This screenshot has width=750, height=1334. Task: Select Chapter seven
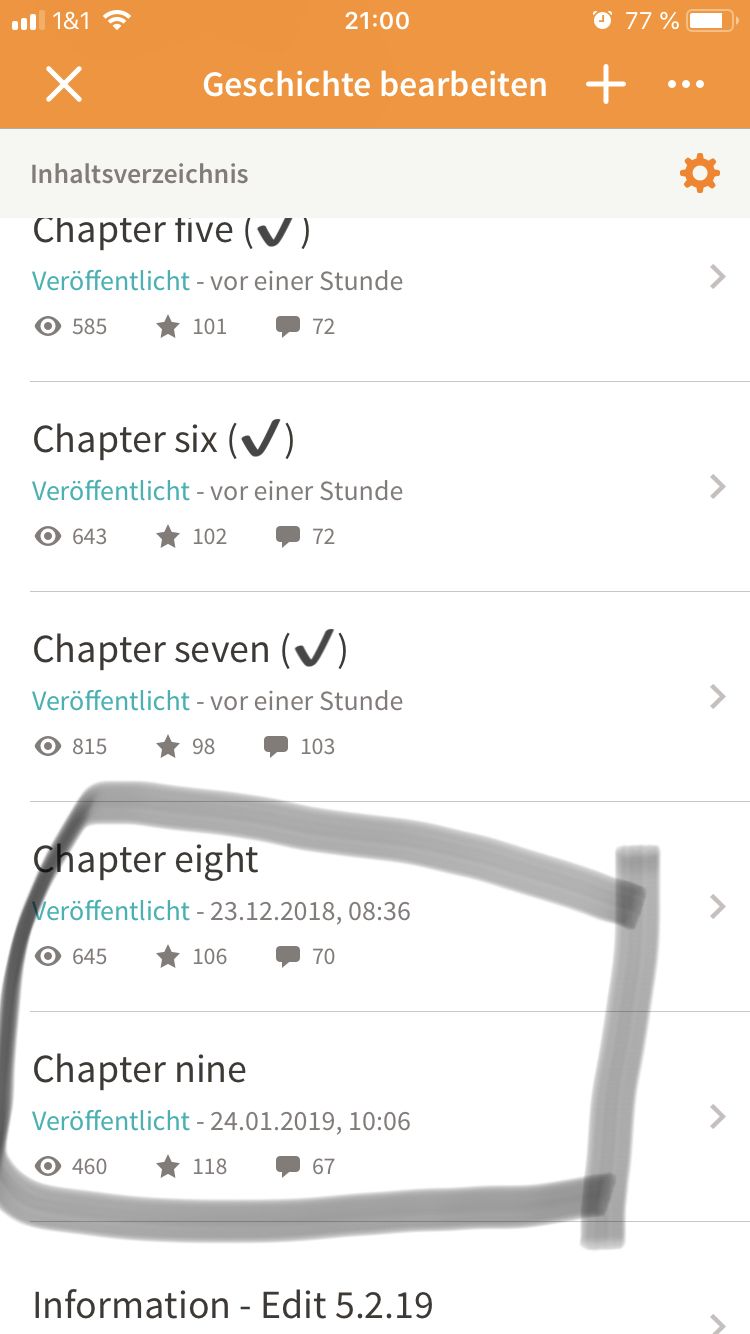375,697
